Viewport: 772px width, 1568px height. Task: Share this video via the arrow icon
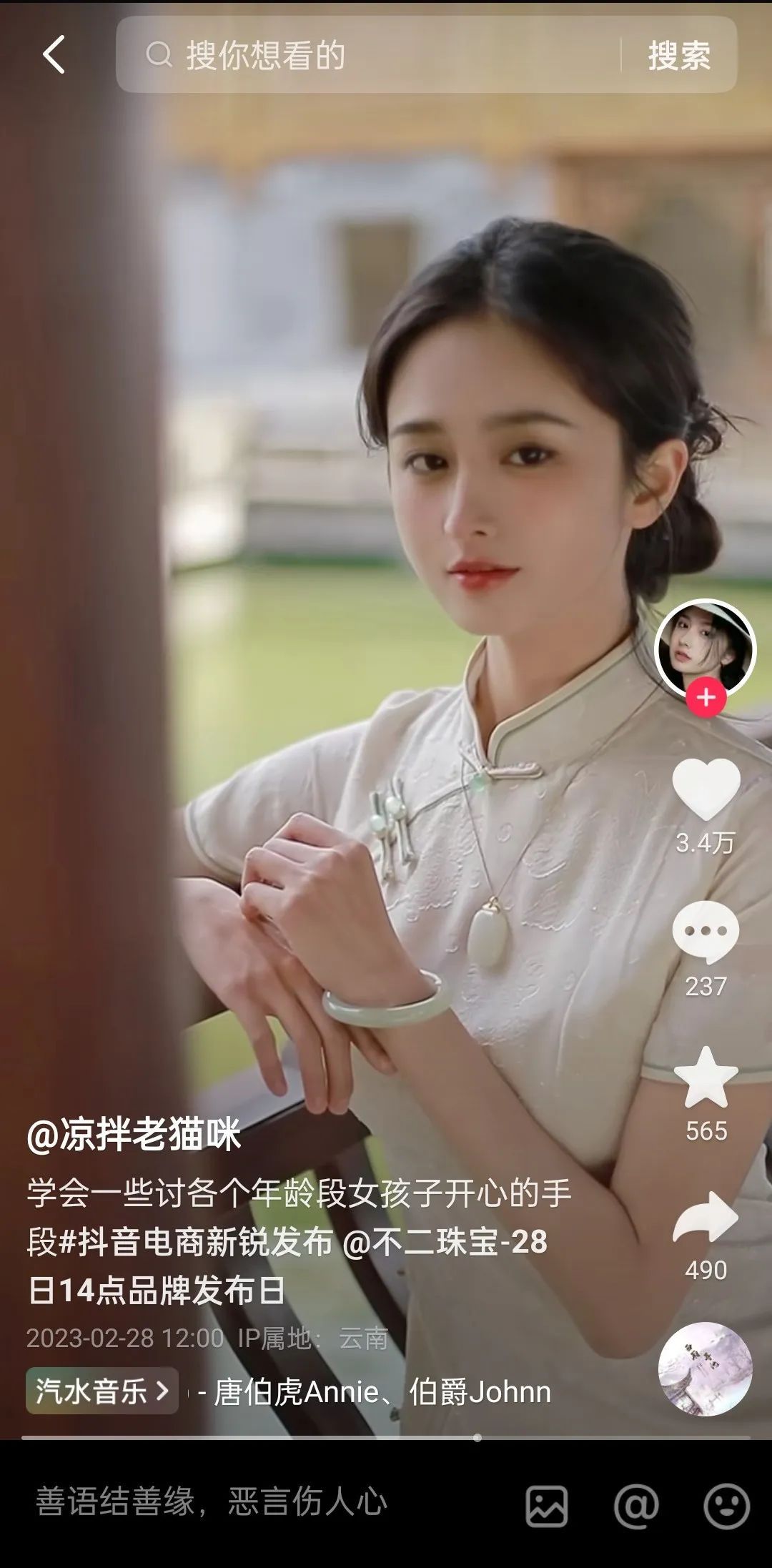[706, 1218]
